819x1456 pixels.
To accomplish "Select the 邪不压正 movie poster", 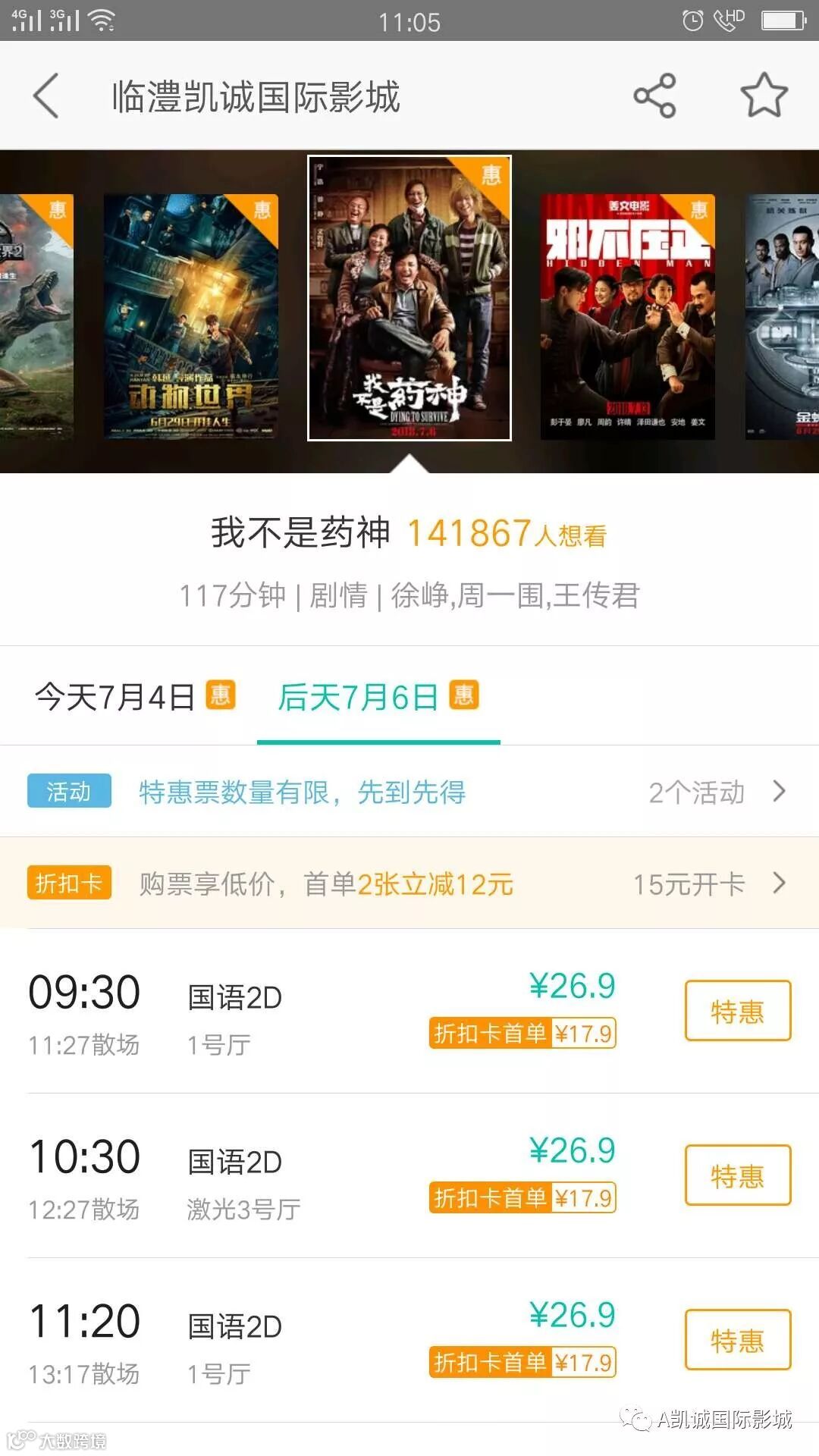I will tap(627, 315).
